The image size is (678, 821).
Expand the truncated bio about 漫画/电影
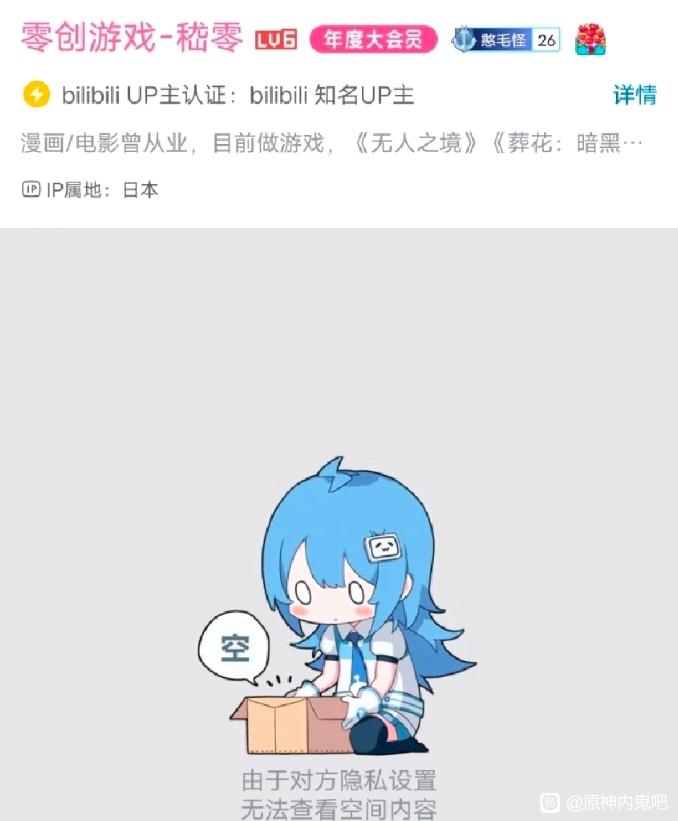[331, 143]
